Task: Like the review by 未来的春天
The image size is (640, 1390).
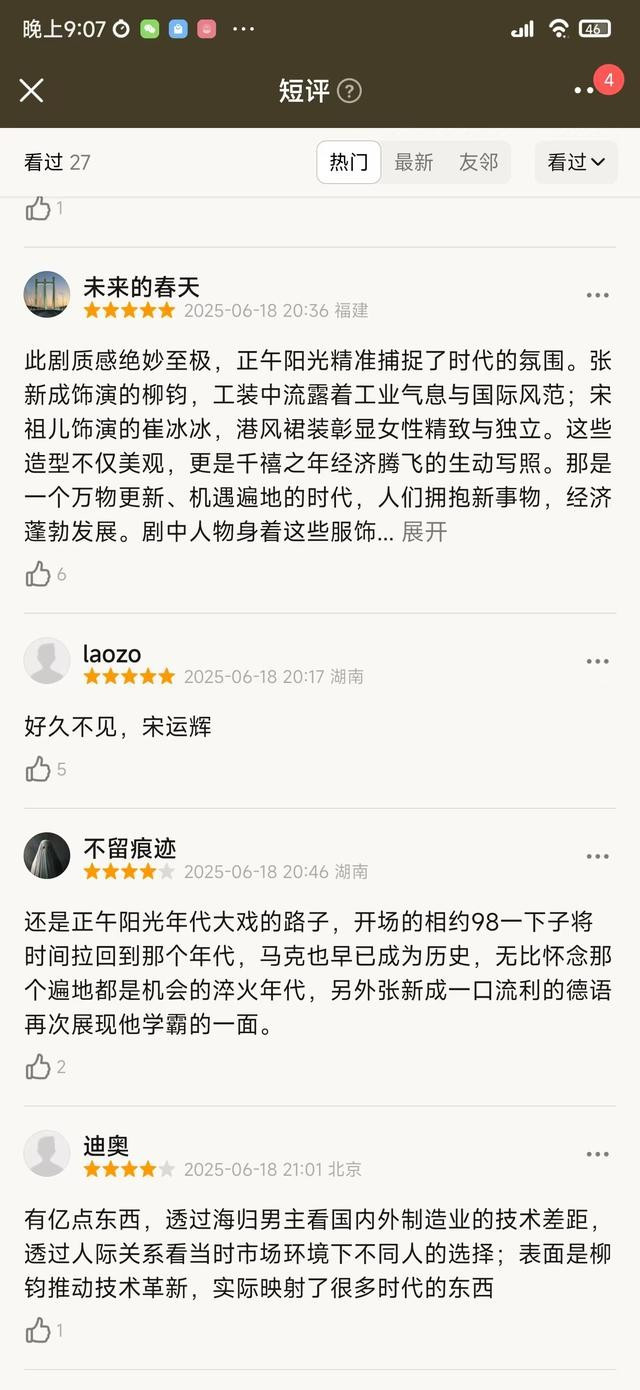Action: coord(38,574)
